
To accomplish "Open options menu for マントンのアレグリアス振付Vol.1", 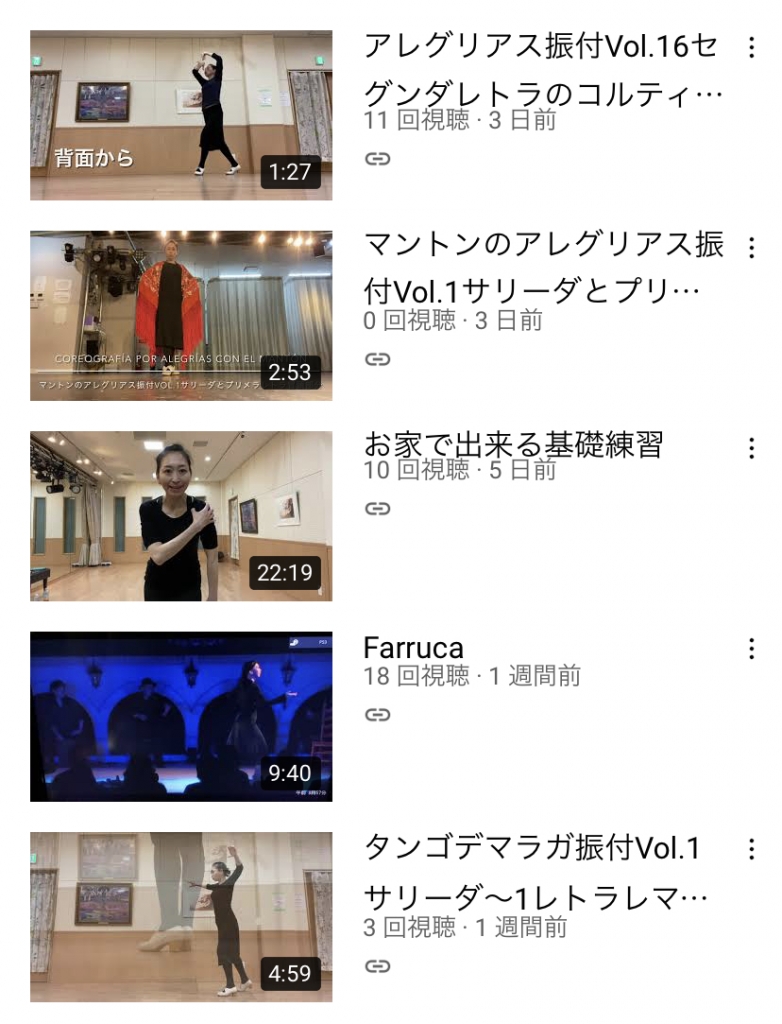I will [751, 247].
